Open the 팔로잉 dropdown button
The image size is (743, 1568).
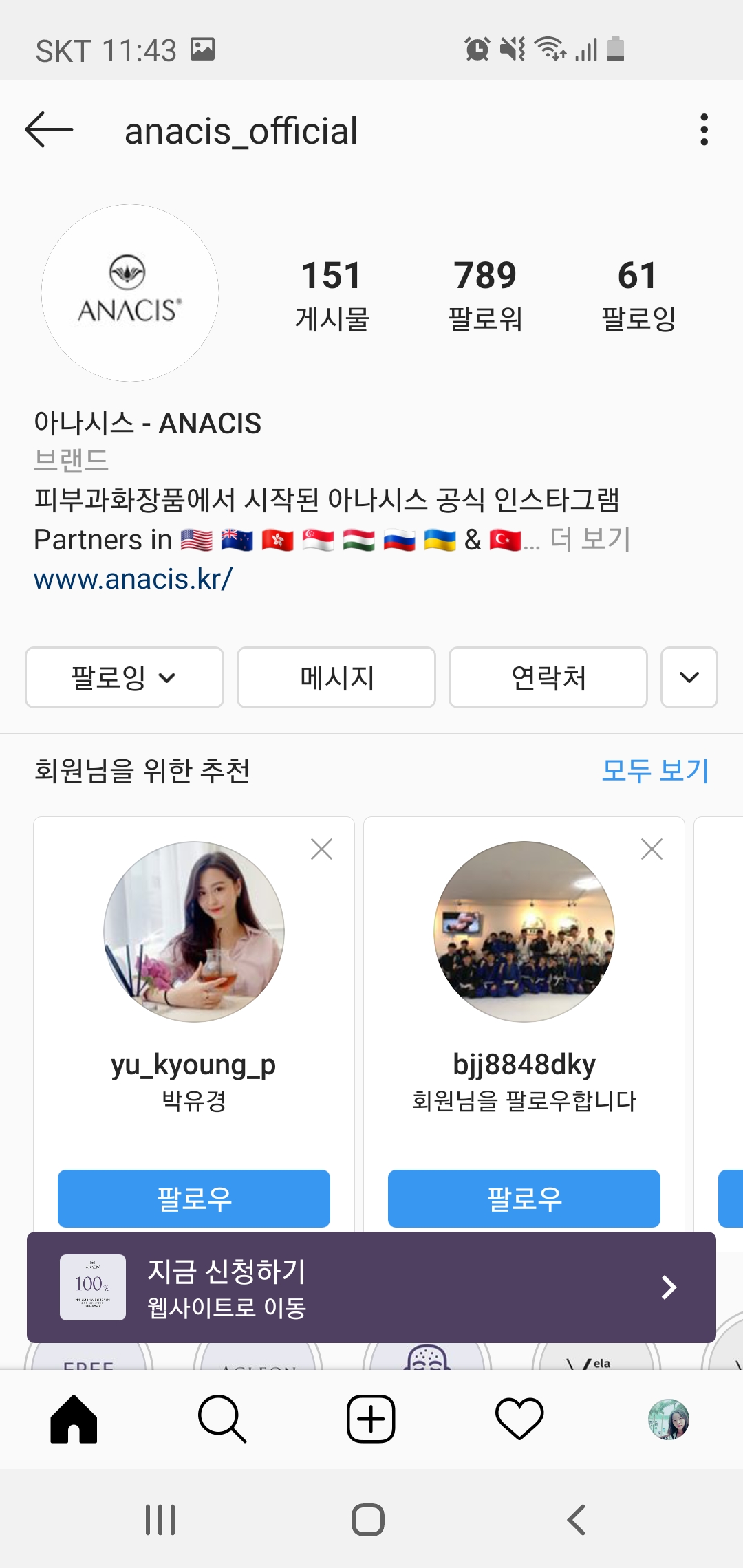(x=125, y=677)
